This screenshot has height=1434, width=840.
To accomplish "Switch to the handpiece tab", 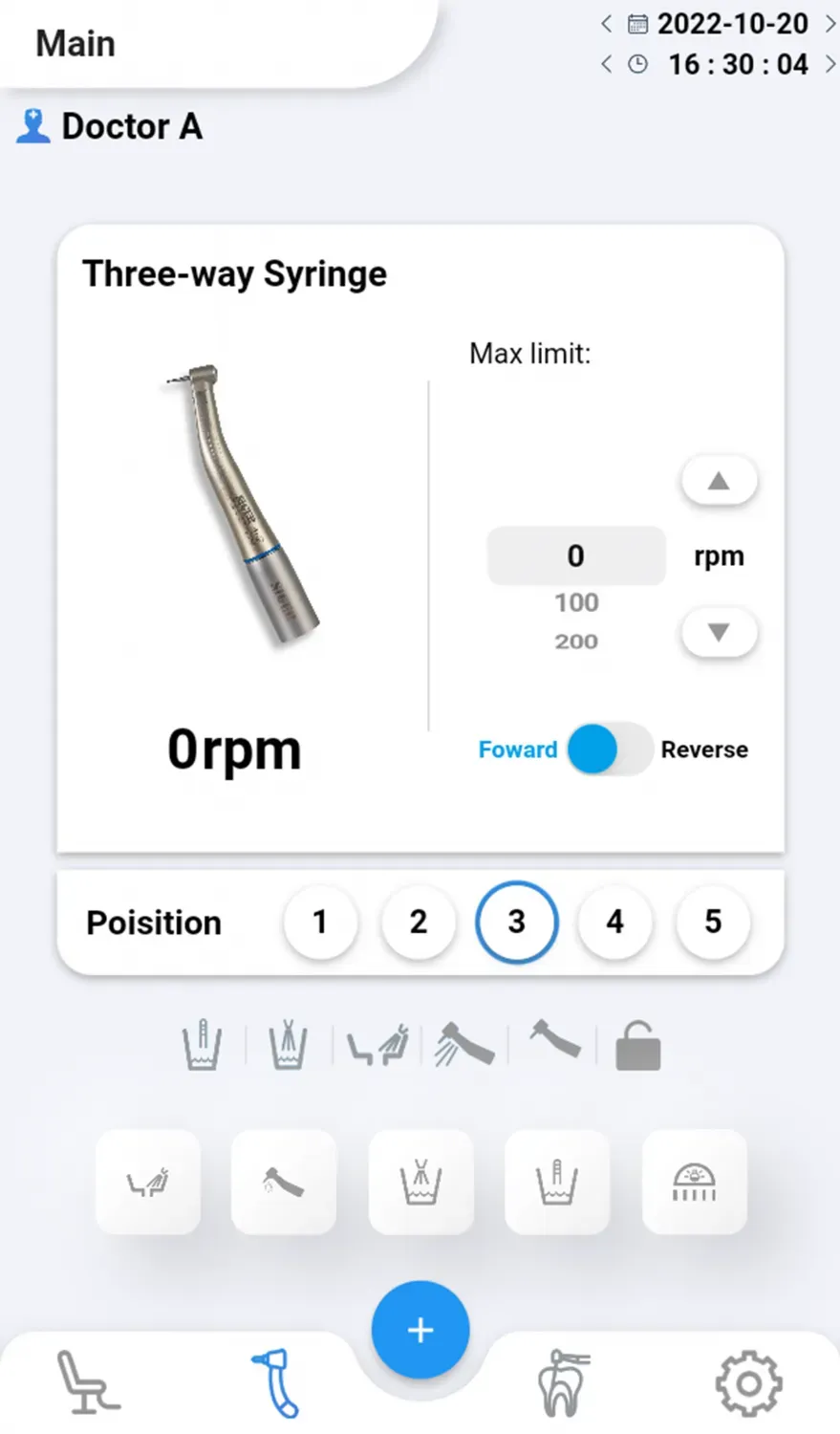I will 276,1382.
